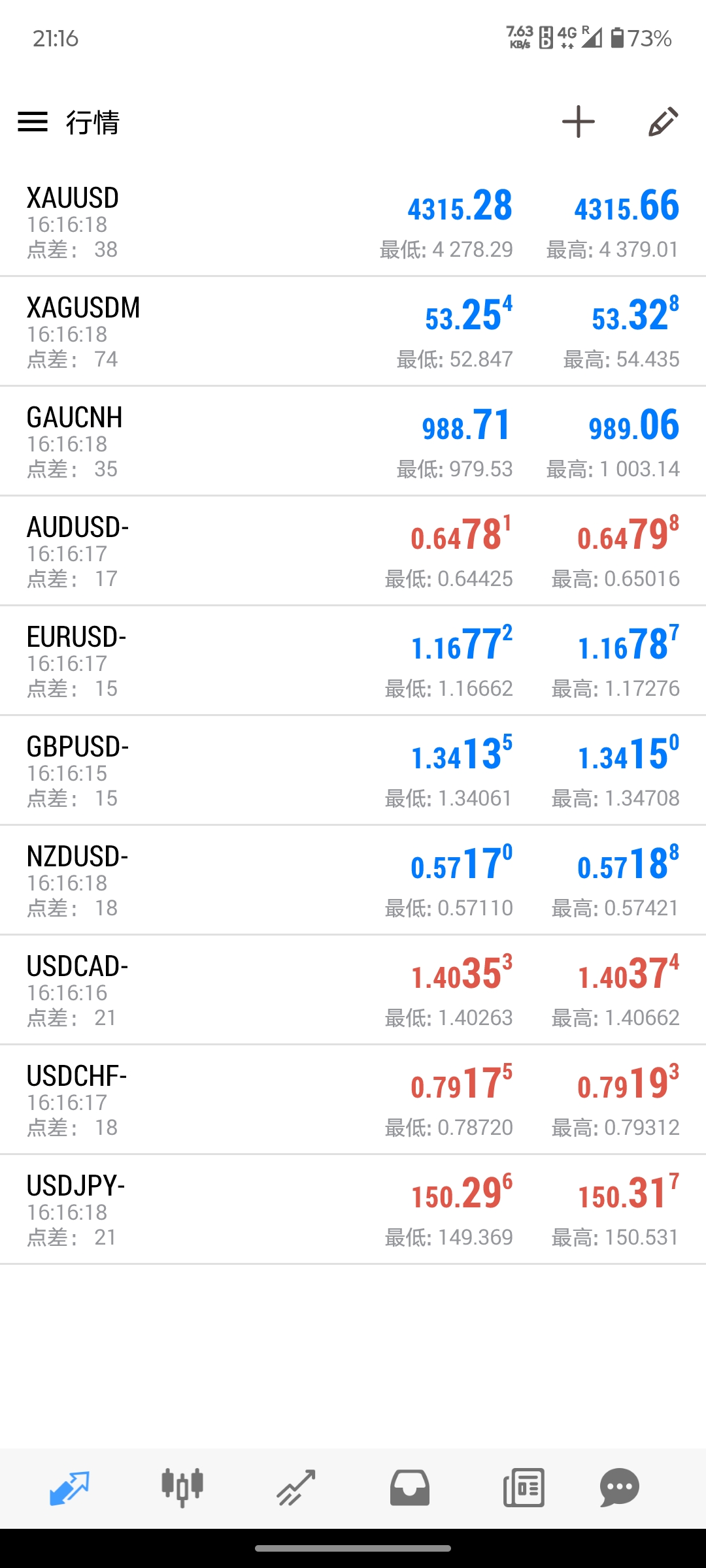Open the chat messages tab

(x=619, y=1488)
